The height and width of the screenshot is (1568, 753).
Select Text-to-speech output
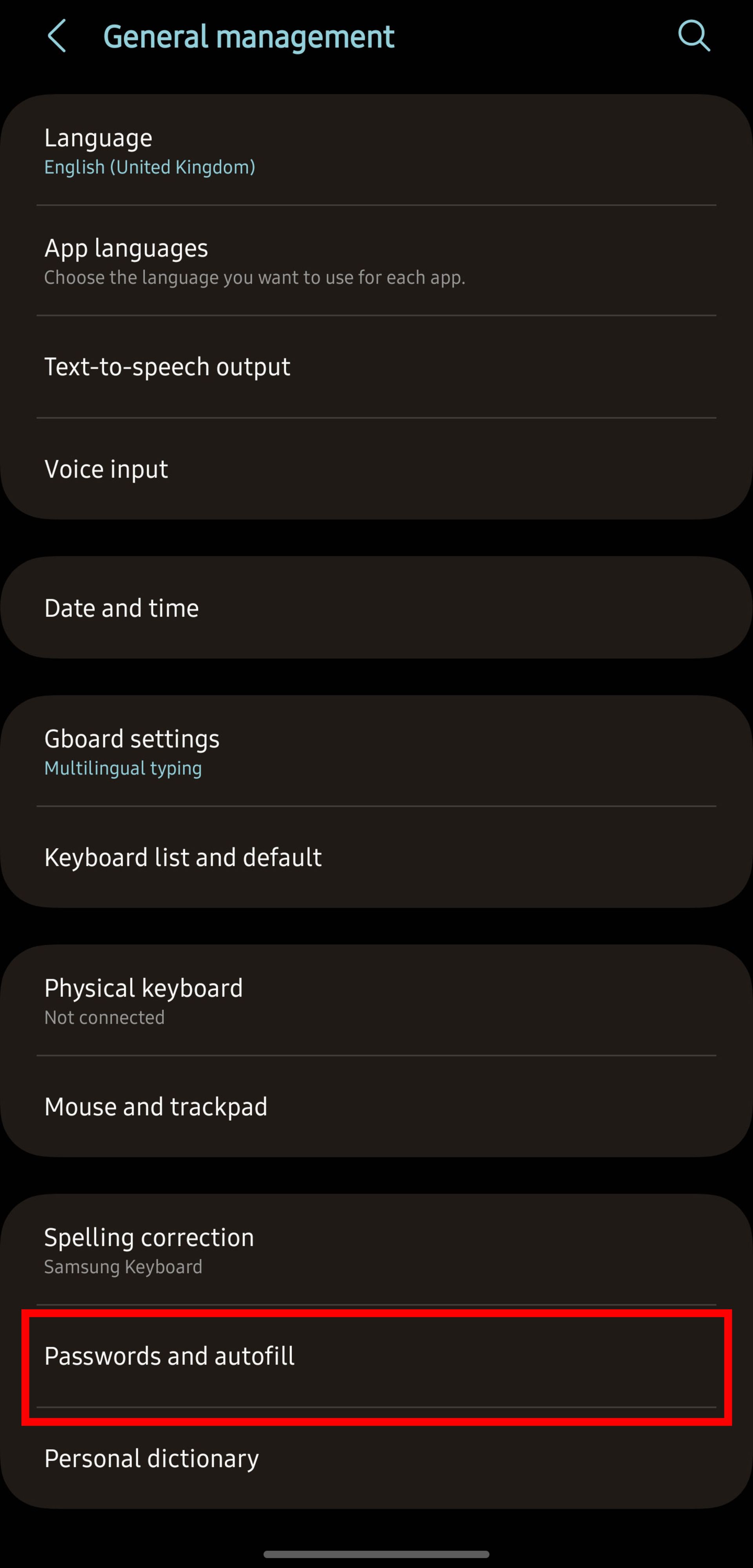[375, 367]
